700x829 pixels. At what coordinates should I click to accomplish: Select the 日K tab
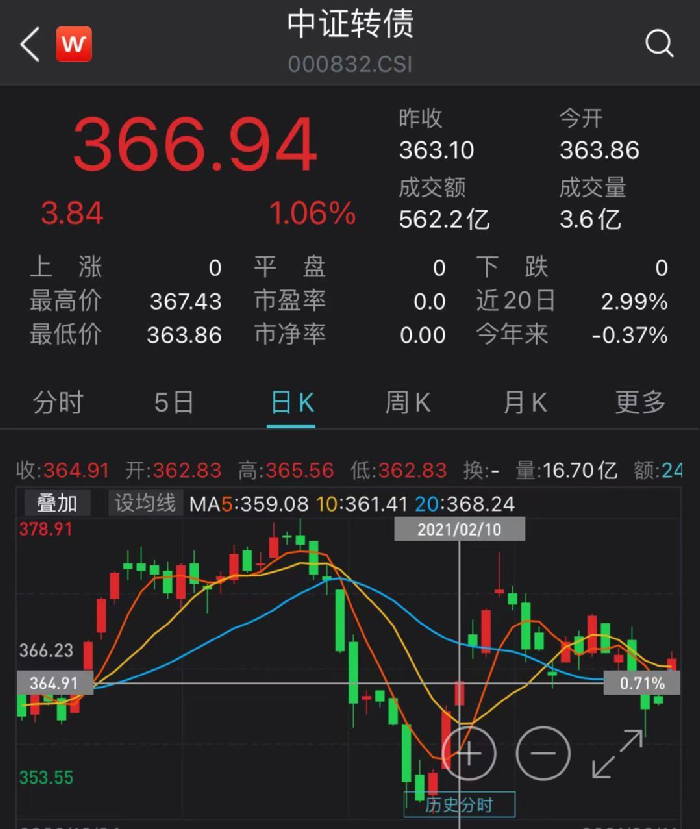click(x=292, y=403)
